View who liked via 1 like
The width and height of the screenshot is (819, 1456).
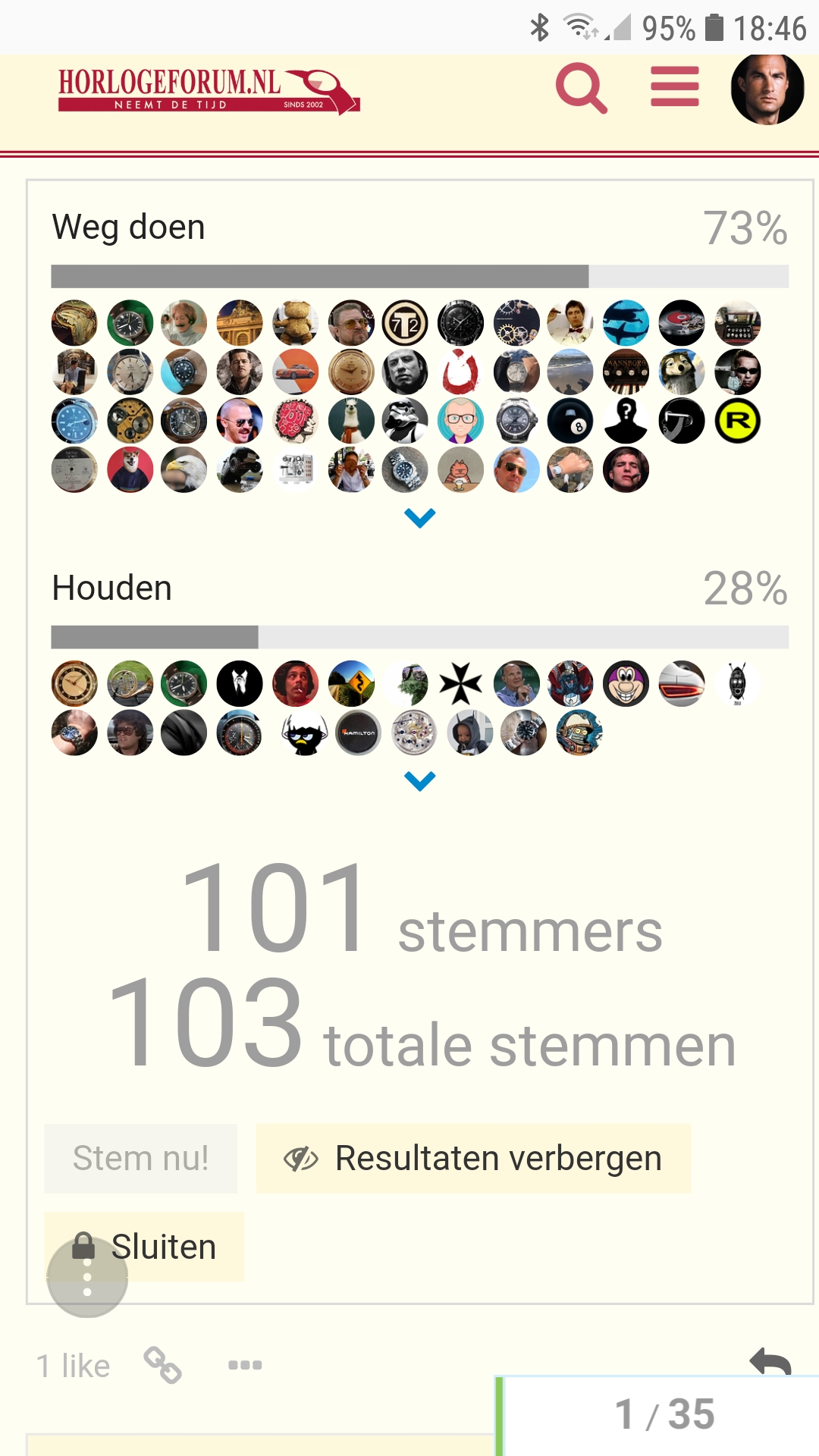point(74,1366)
